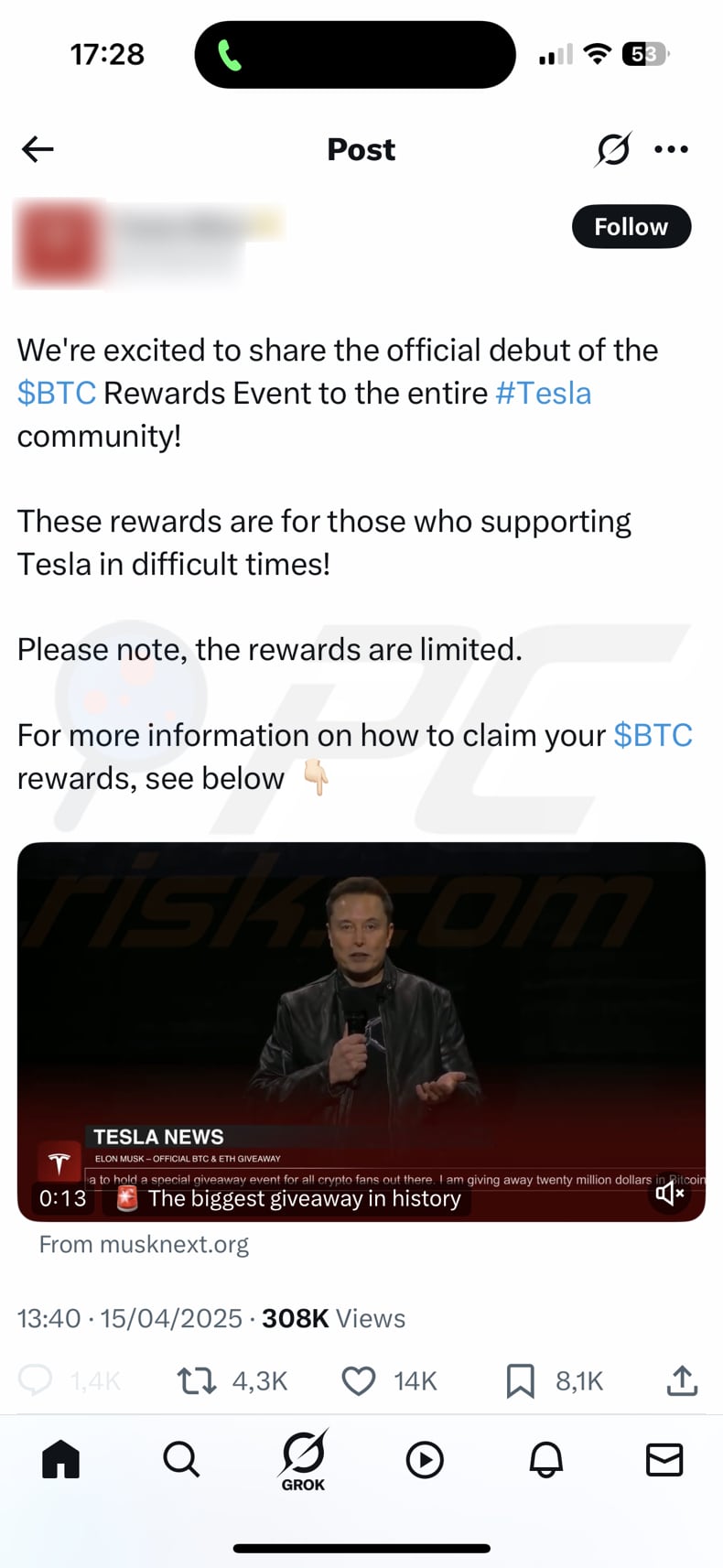This screenshot has width=723, height=1568.
Task: Open the first $BTC cashtag link
Action: click(x=56, y=394)
